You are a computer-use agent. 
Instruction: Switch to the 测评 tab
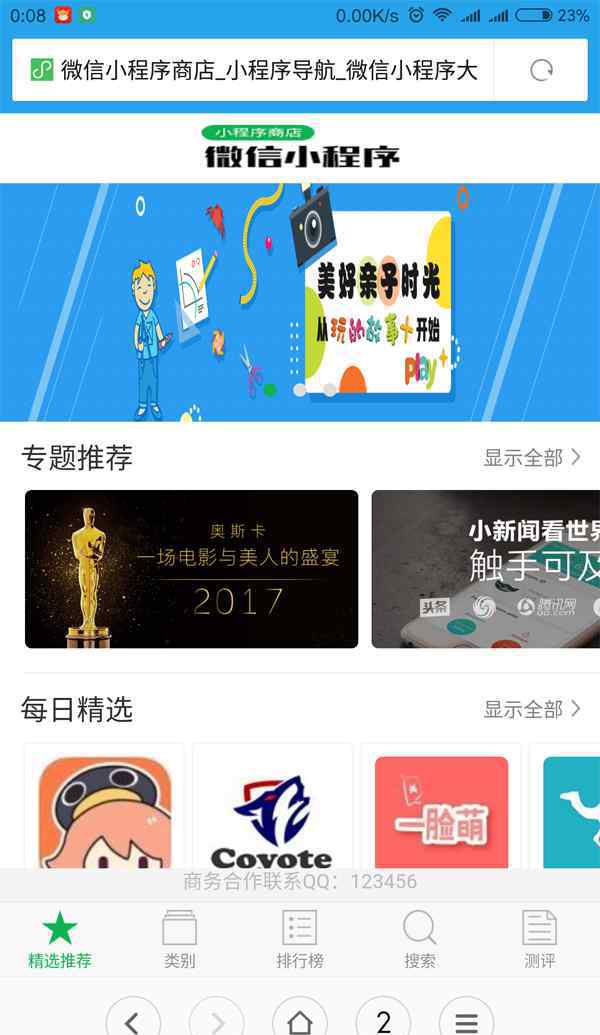click(x=540, y=939)
